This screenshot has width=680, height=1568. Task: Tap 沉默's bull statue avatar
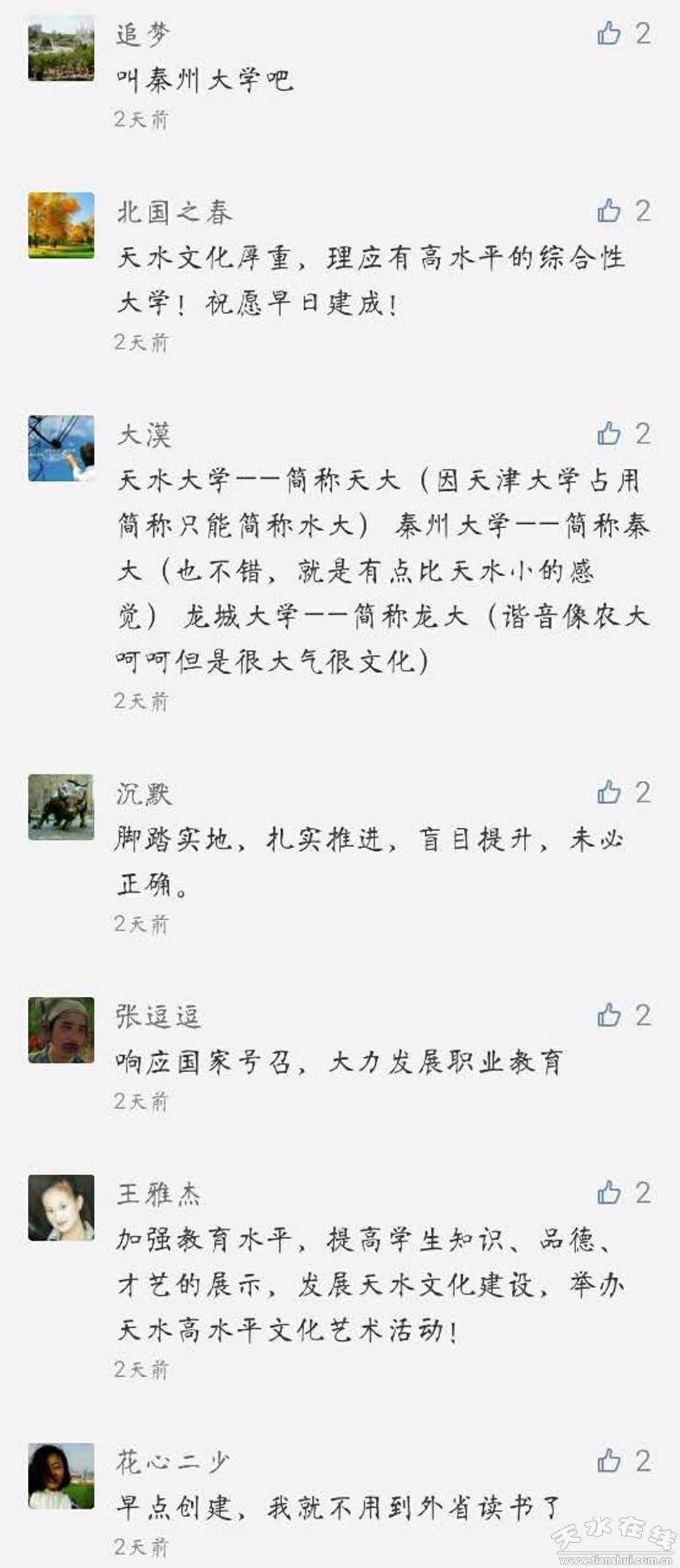[62, 807]
